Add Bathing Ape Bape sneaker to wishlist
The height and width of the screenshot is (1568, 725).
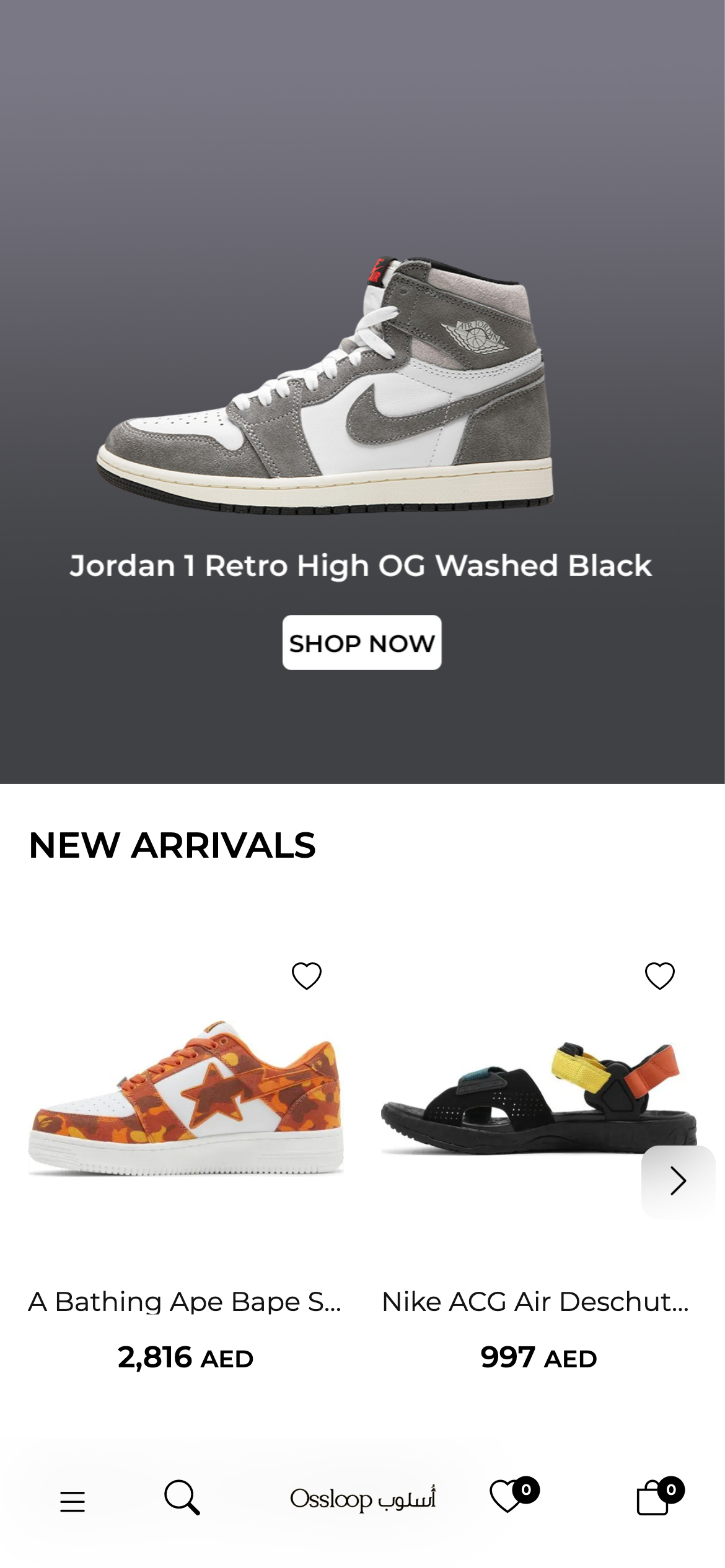click(x=307, y=976)
